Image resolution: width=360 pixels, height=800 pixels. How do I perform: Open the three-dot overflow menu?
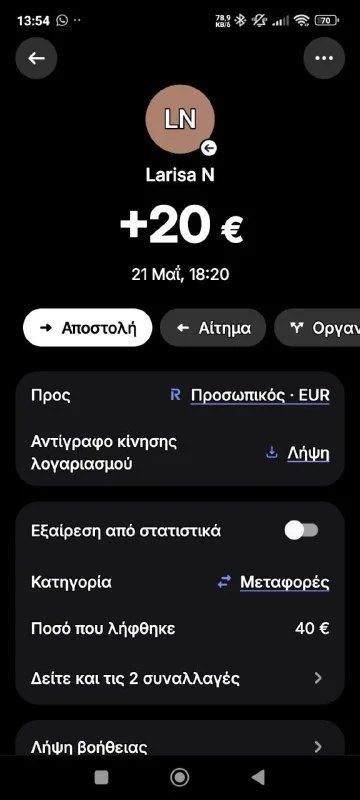[324, 58]
